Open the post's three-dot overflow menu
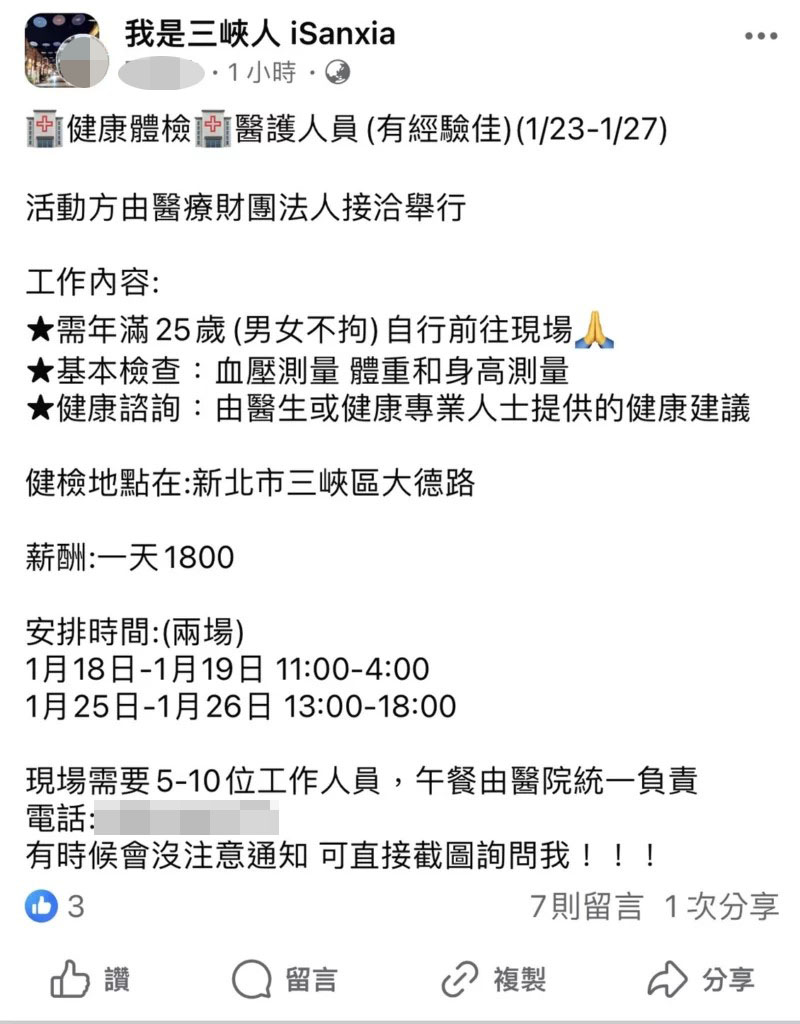The width and height of the screenshot is (800, 1024). pyautogui.click(x=760, y=36)
